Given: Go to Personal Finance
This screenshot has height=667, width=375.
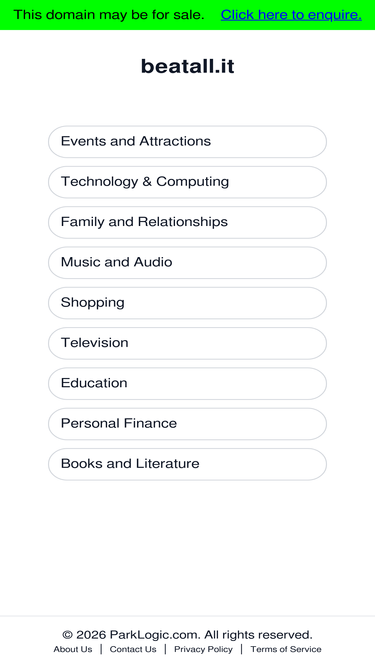Looking at the screenshot, I should [188, 424].
